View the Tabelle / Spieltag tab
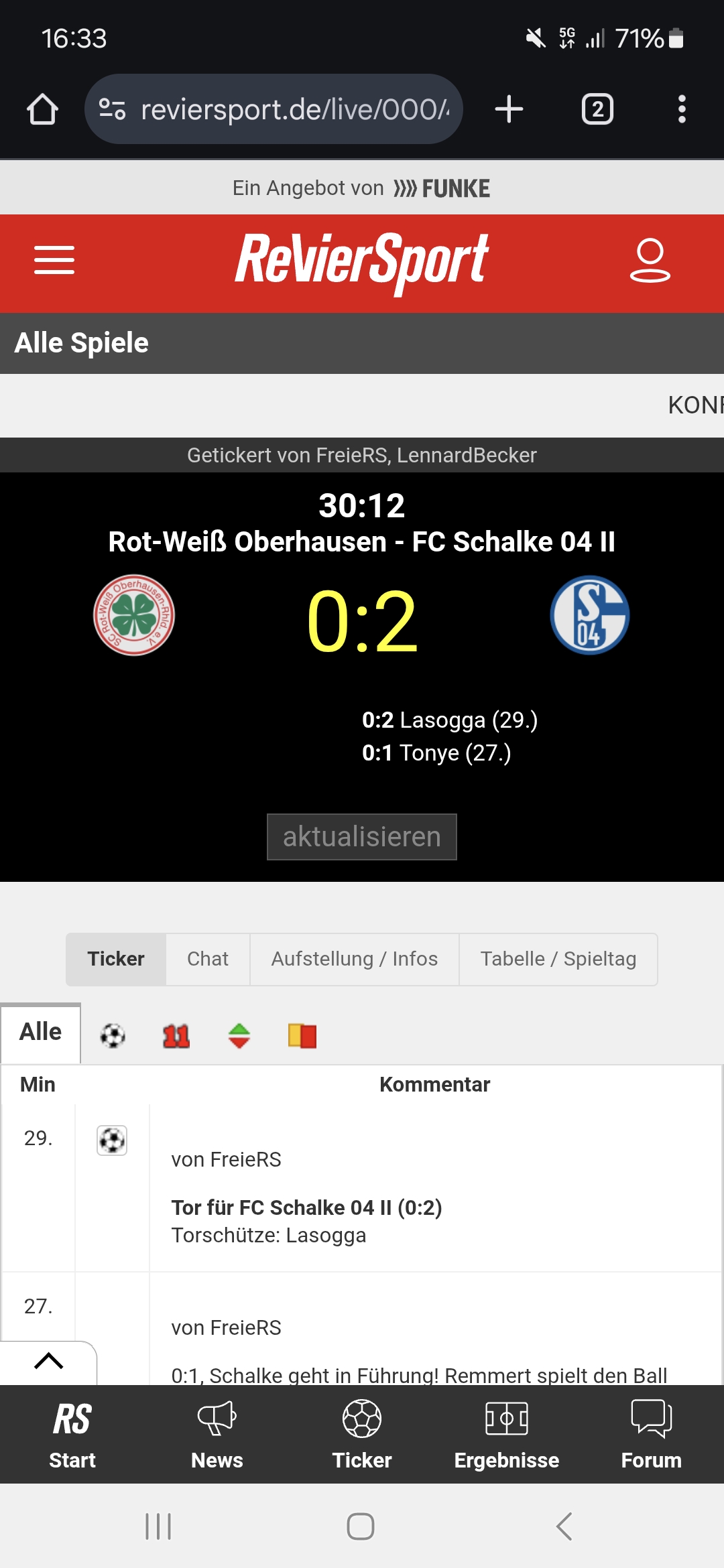 tap(558, 959)
